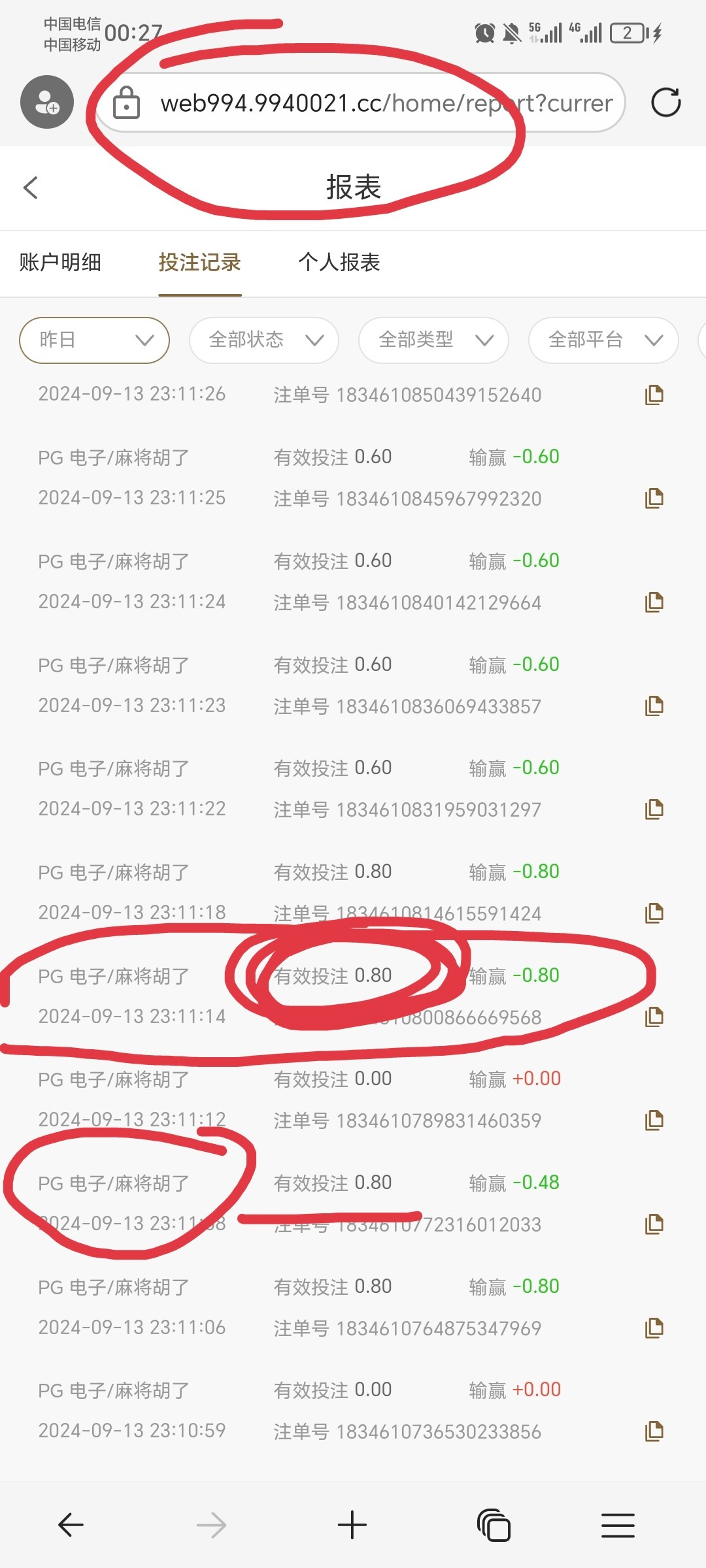Expand the 昨日 date dropdown

pyautogui.click(x=95, y=340)
